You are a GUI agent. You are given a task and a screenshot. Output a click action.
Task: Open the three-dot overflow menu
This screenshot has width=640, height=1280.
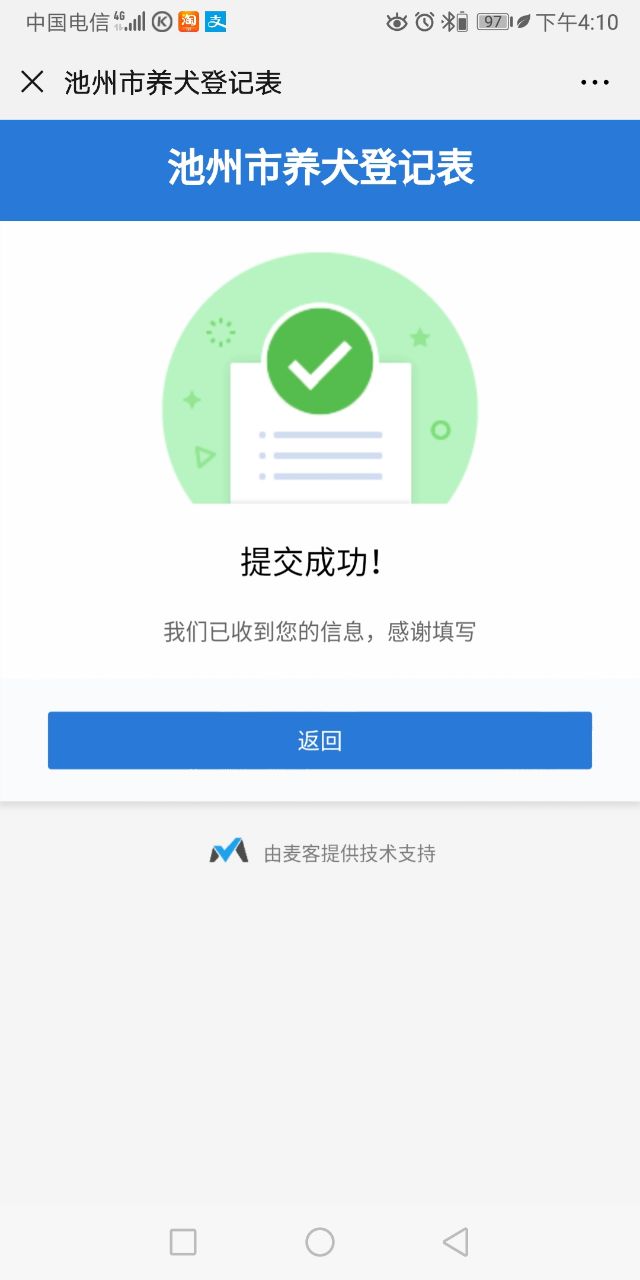[595, 83]
